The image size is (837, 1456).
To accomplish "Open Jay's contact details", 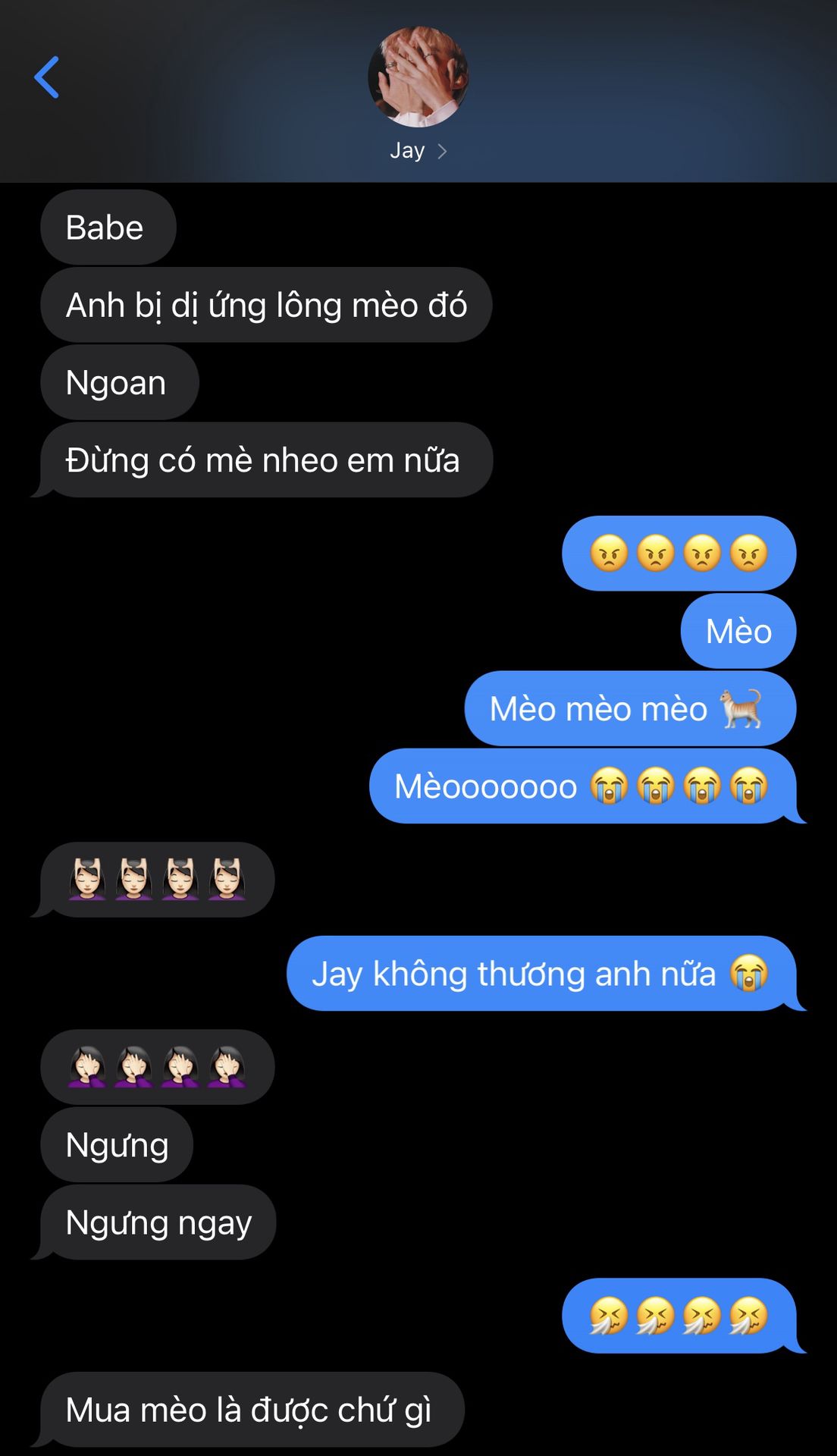I will point(418,150).
